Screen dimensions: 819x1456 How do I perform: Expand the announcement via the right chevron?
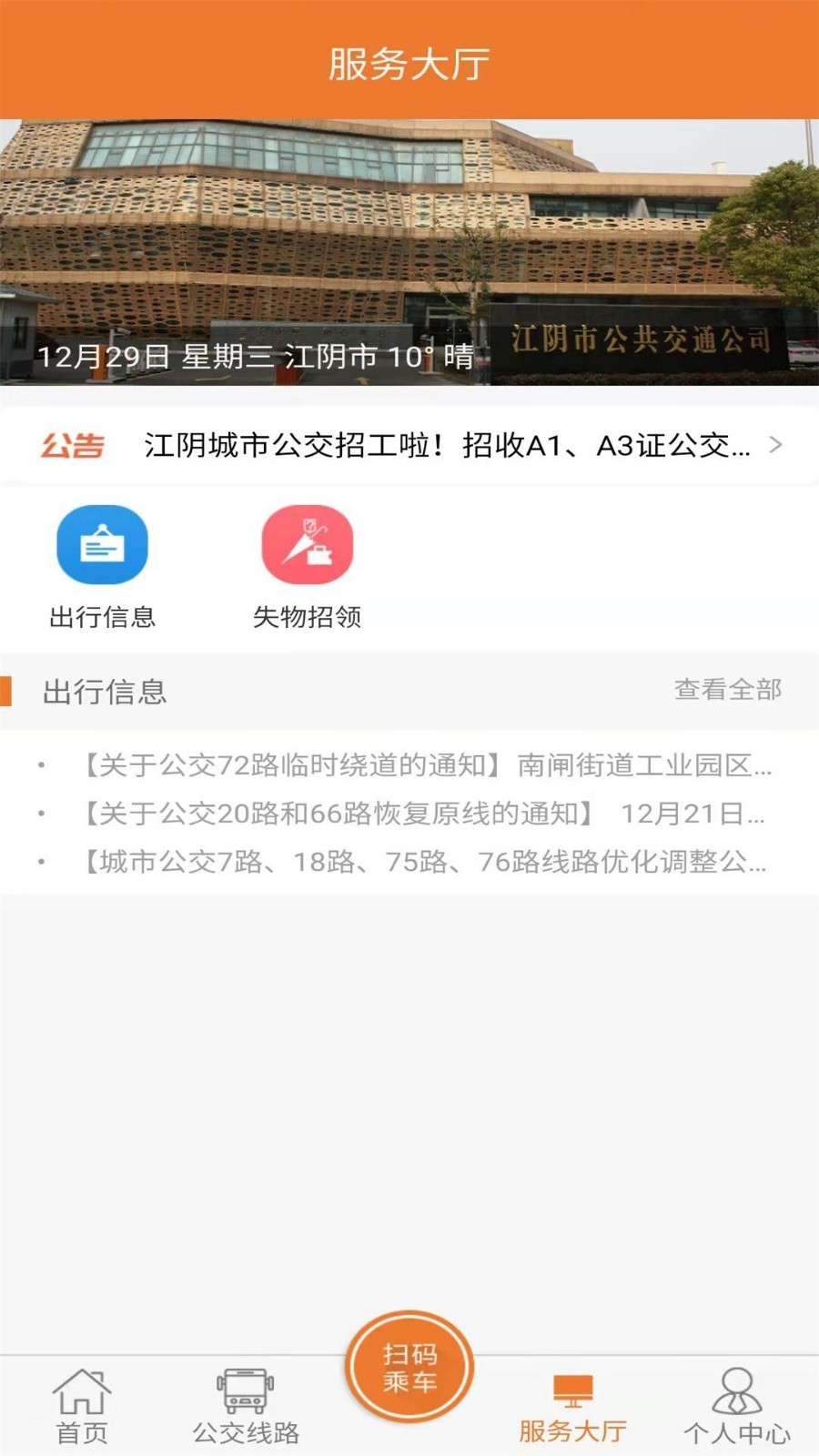775,446
